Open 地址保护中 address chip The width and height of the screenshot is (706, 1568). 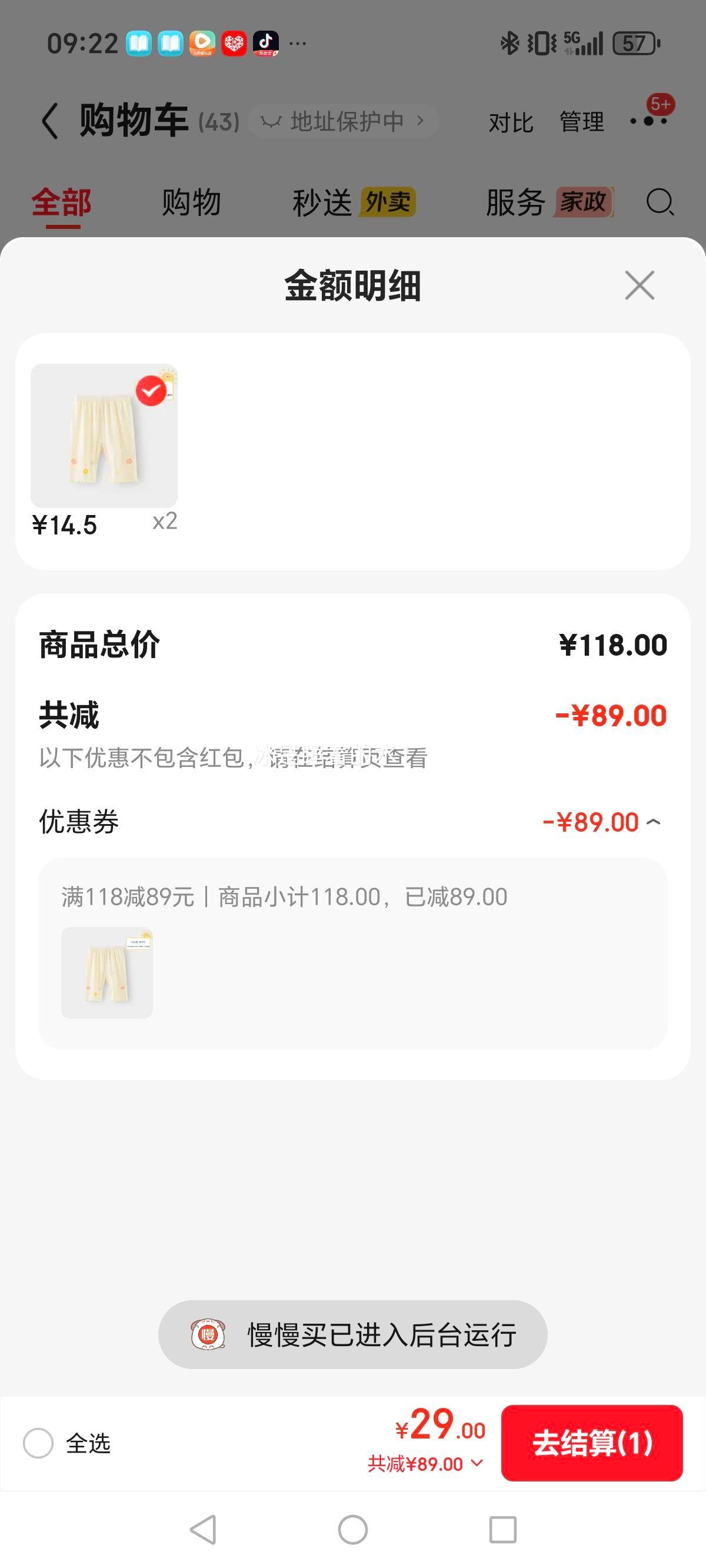pos(343,121)
